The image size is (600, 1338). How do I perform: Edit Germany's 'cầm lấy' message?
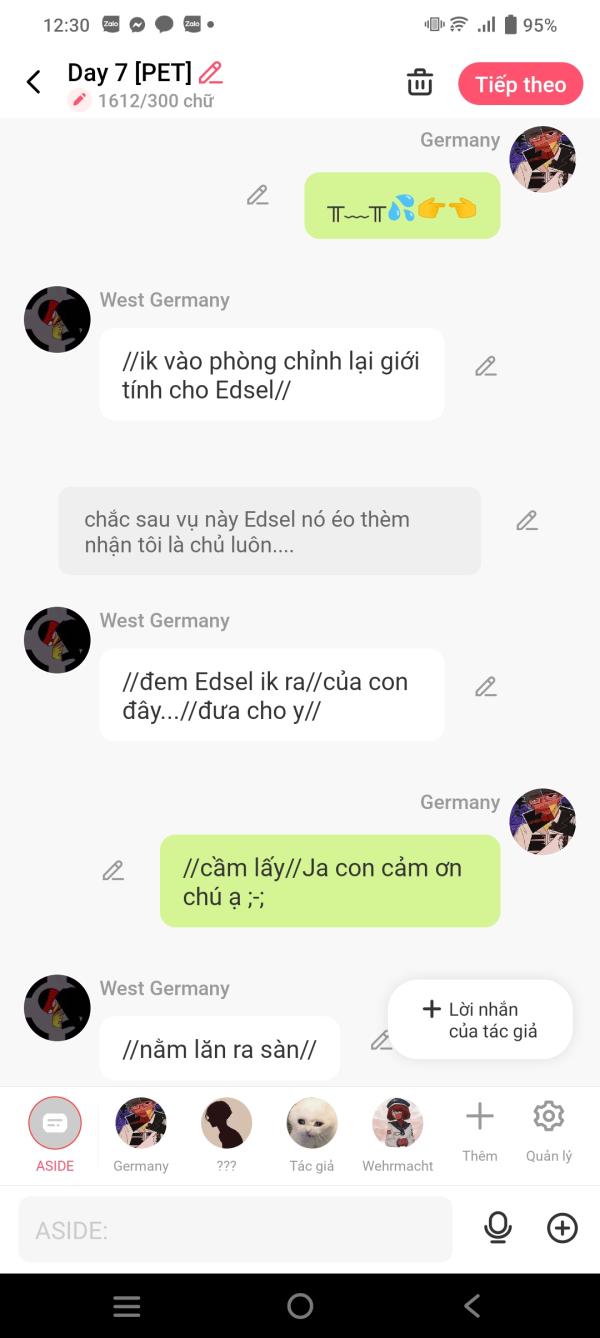click(113, 871)
